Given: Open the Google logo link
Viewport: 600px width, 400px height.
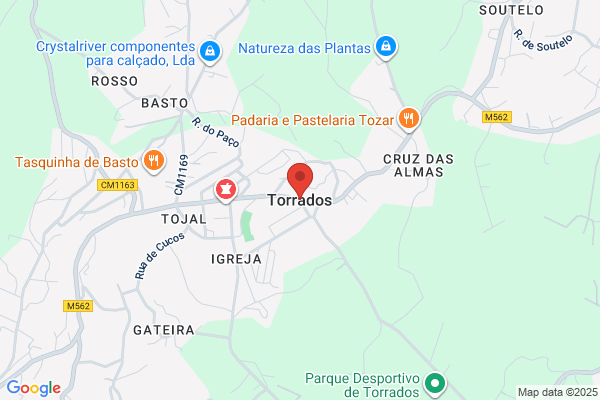Looking at the screenshot, I should point(34,388).
